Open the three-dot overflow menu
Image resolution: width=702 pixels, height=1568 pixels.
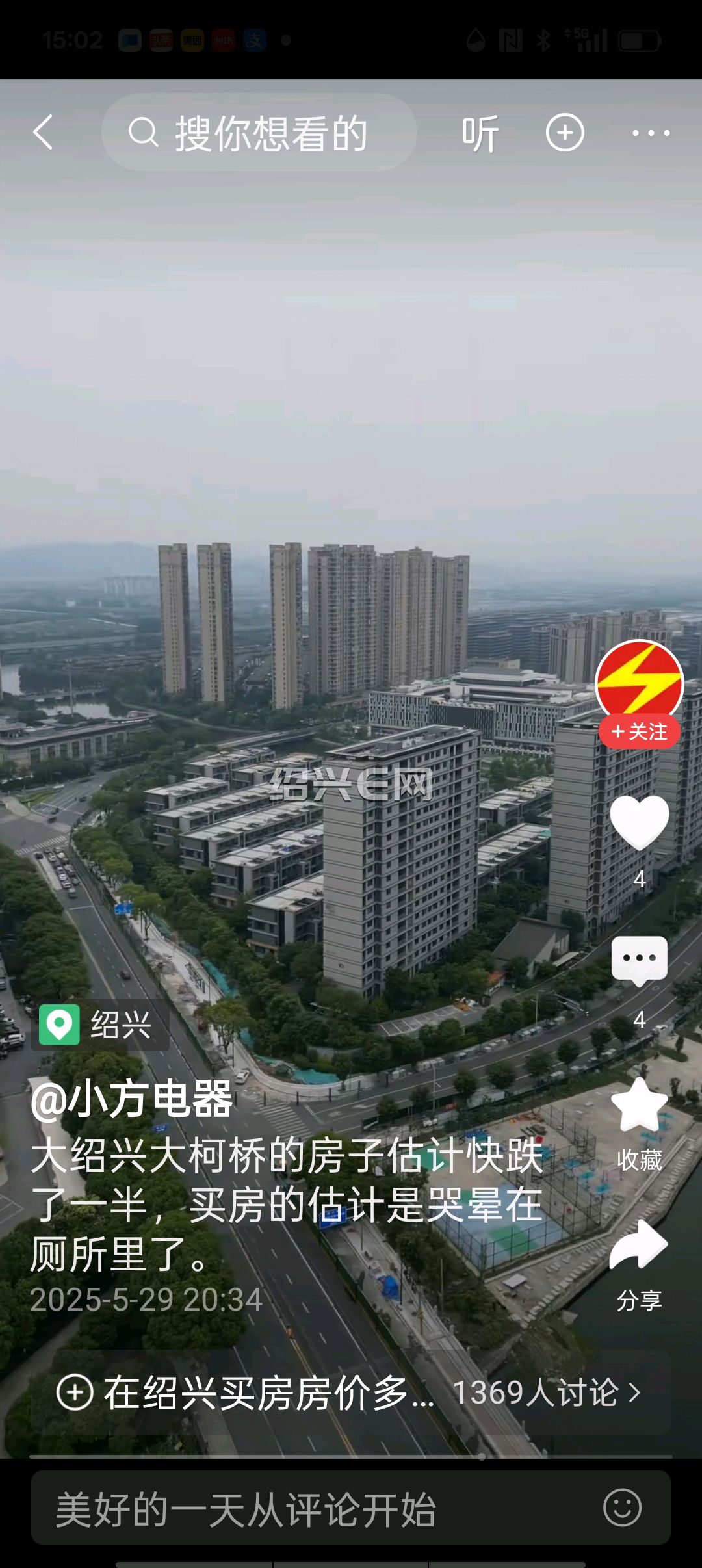click(651, 133)
